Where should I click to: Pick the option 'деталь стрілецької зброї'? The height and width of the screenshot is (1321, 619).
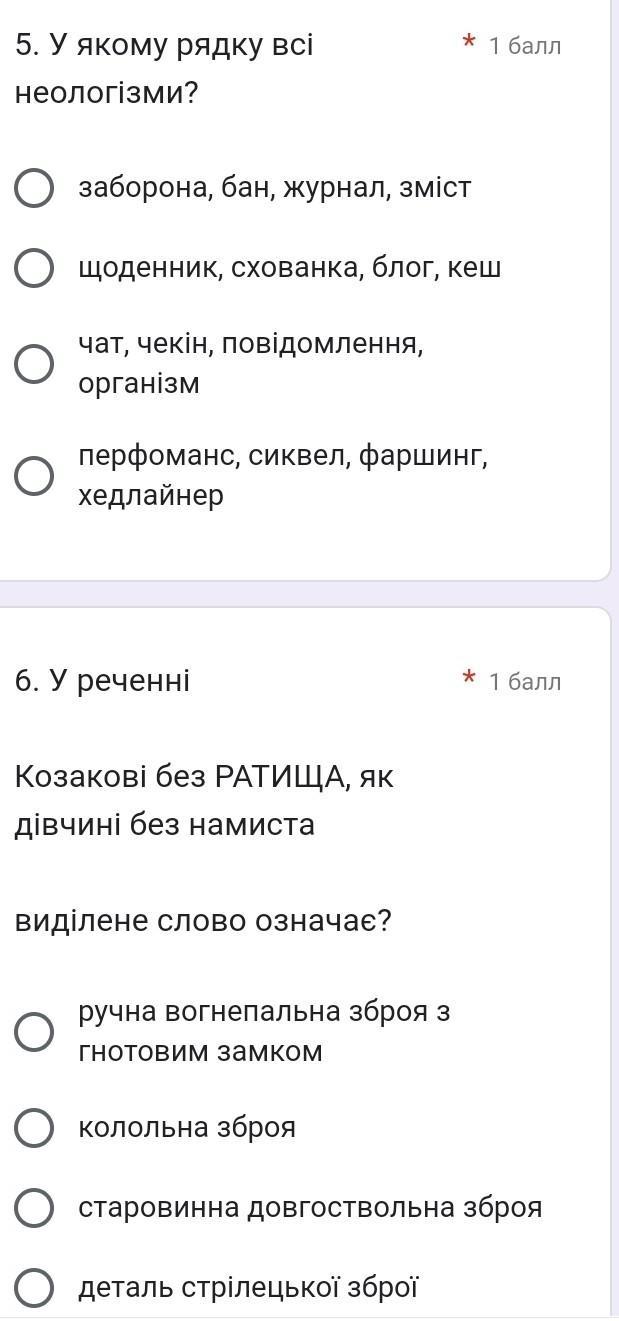35,1288
